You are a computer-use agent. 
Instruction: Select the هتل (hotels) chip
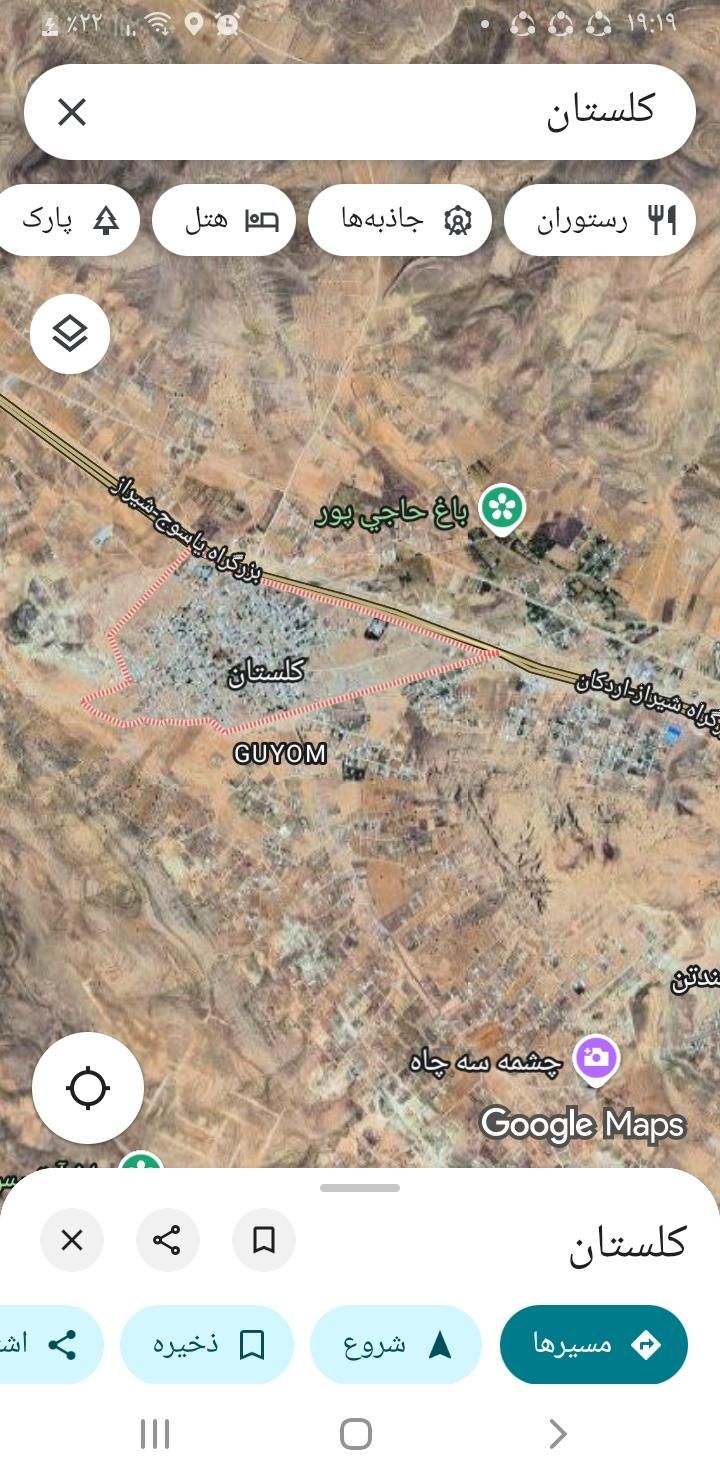coord(224,220)
